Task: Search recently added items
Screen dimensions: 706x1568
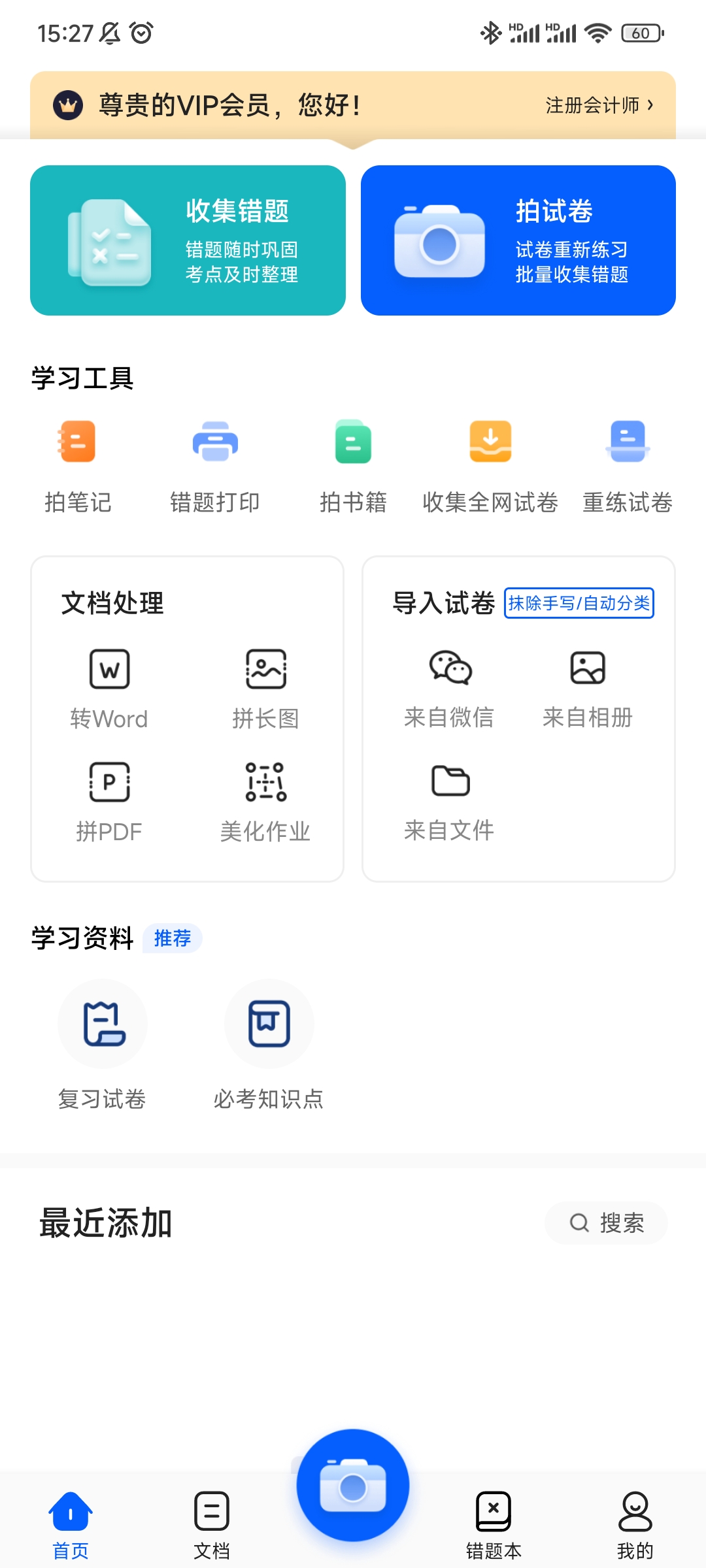Action: click(x=606, y=1222)
